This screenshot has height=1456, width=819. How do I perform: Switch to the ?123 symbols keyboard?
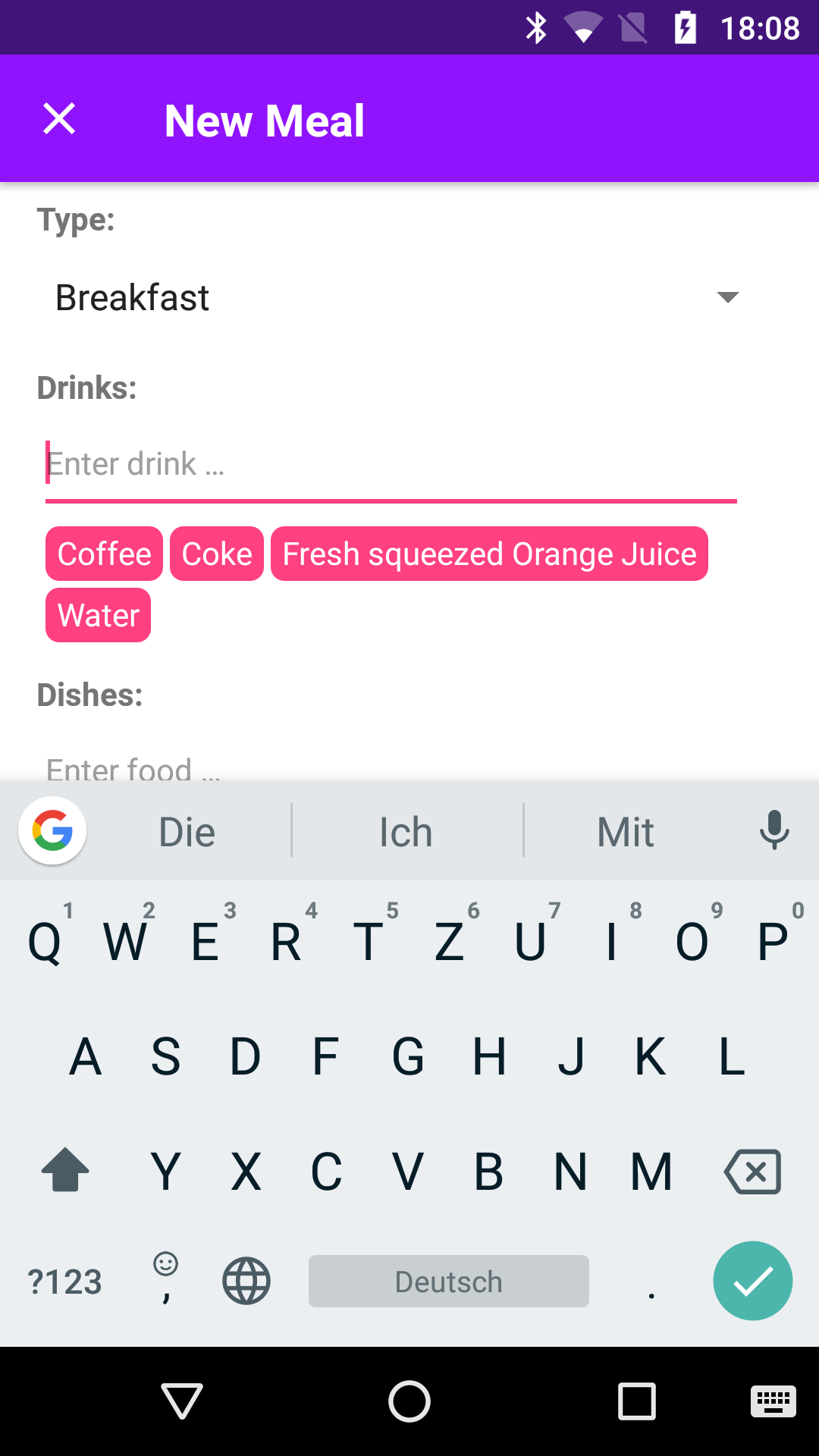pos(65,1282)
